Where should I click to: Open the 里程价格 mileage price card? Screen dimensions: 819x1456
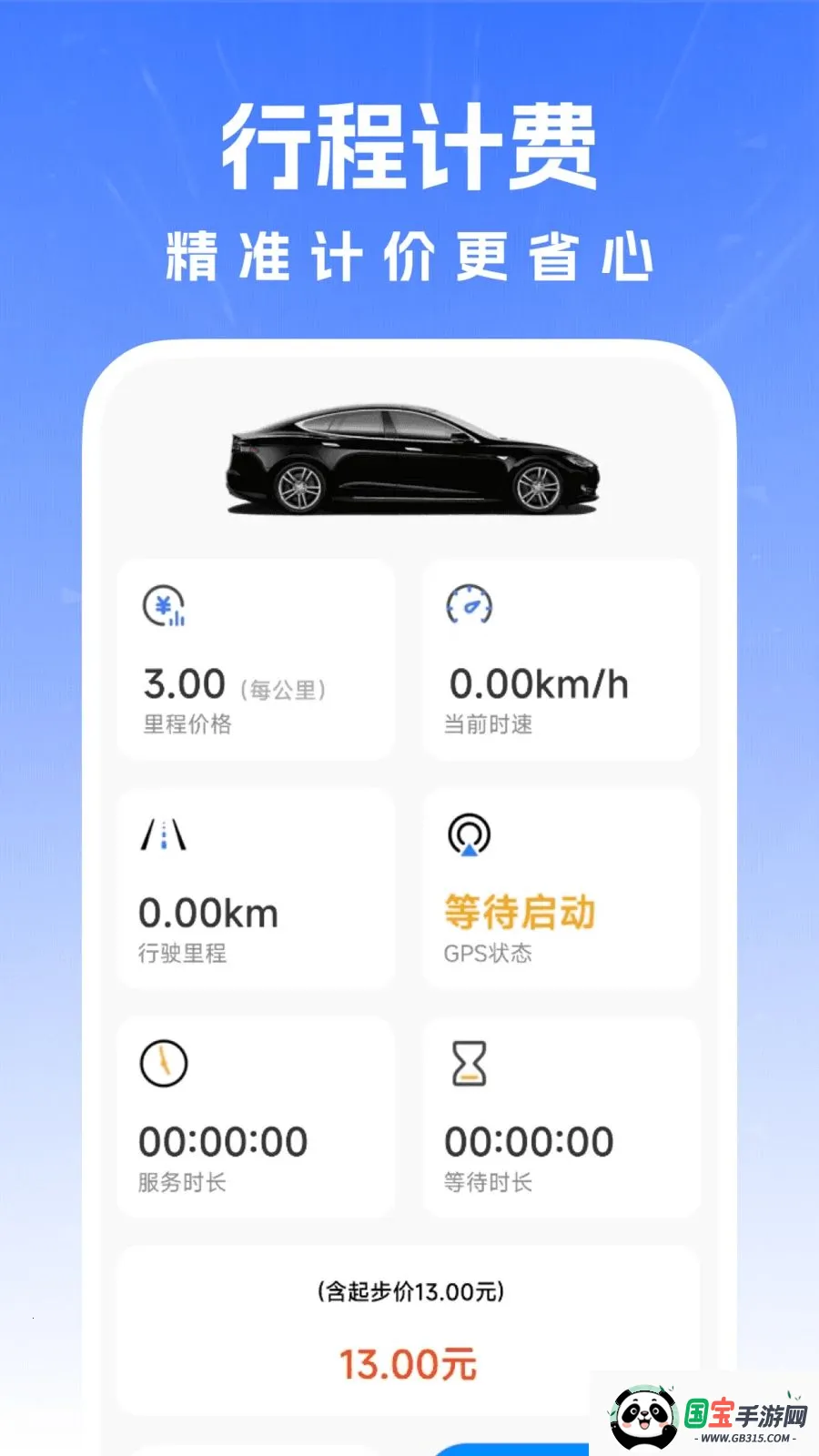click(255, 660)
